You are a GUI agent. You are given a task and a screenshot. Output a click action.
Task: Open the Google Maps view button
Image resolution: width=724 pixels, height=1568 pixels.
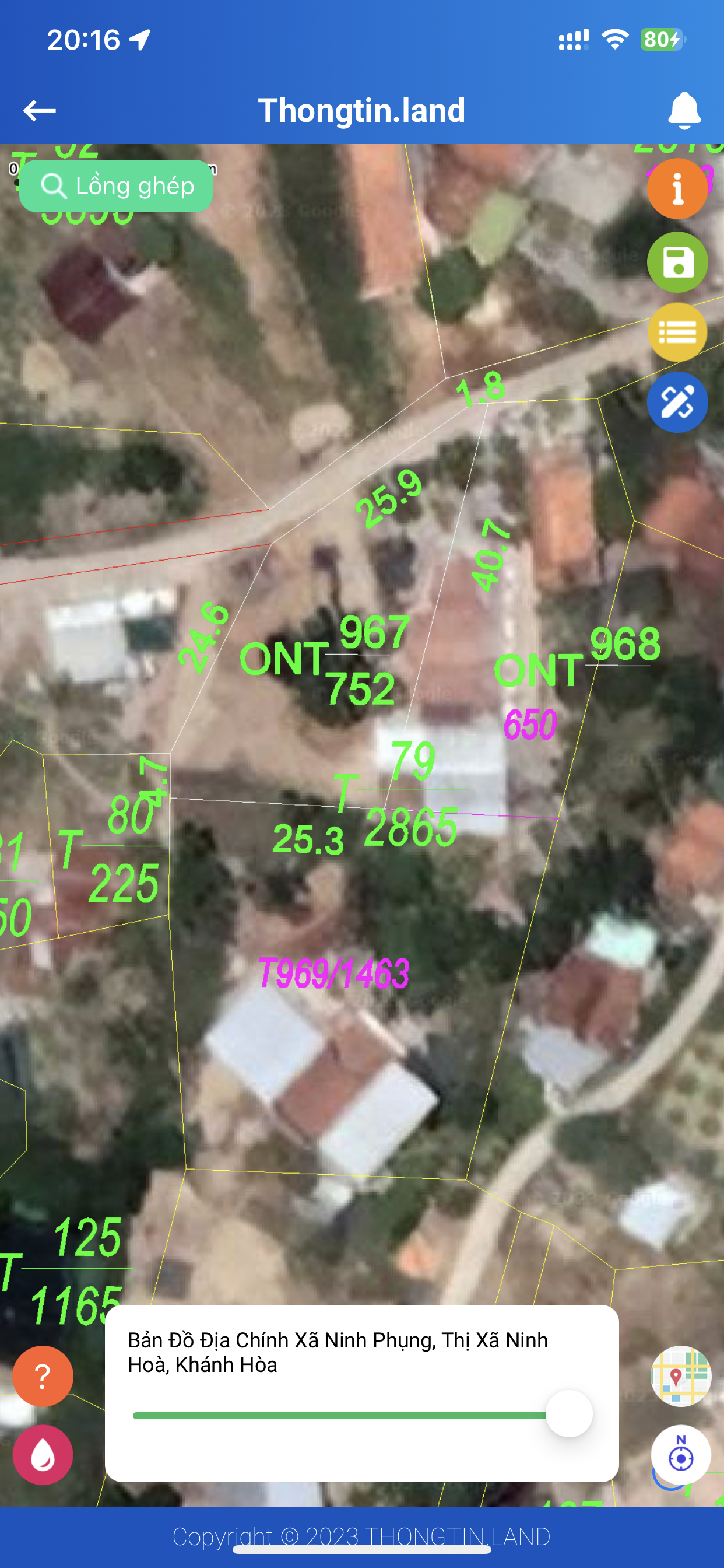[681, 1376]
